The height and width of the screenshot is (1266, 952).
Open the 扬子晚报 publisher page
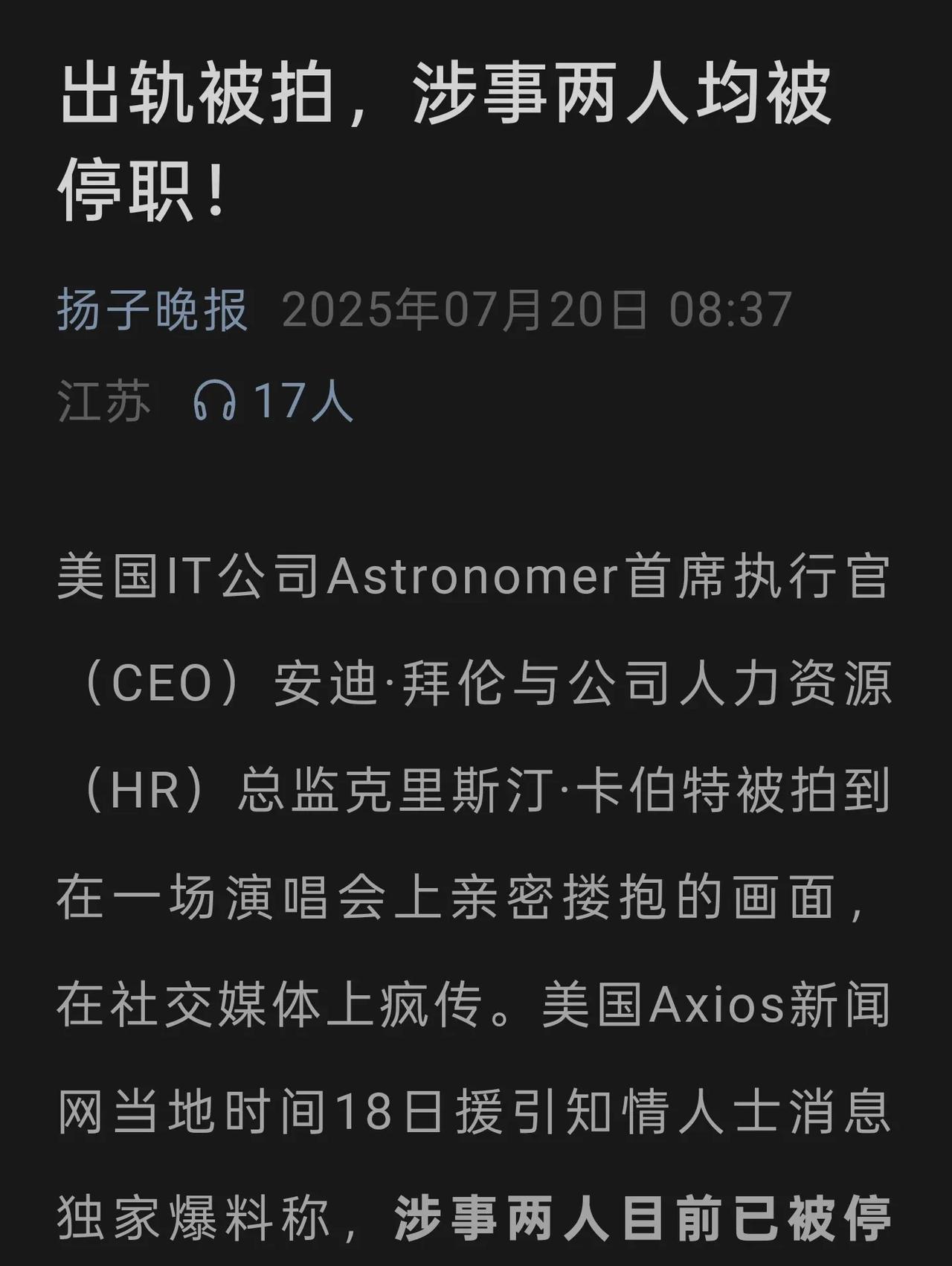[x=152, y=309]
